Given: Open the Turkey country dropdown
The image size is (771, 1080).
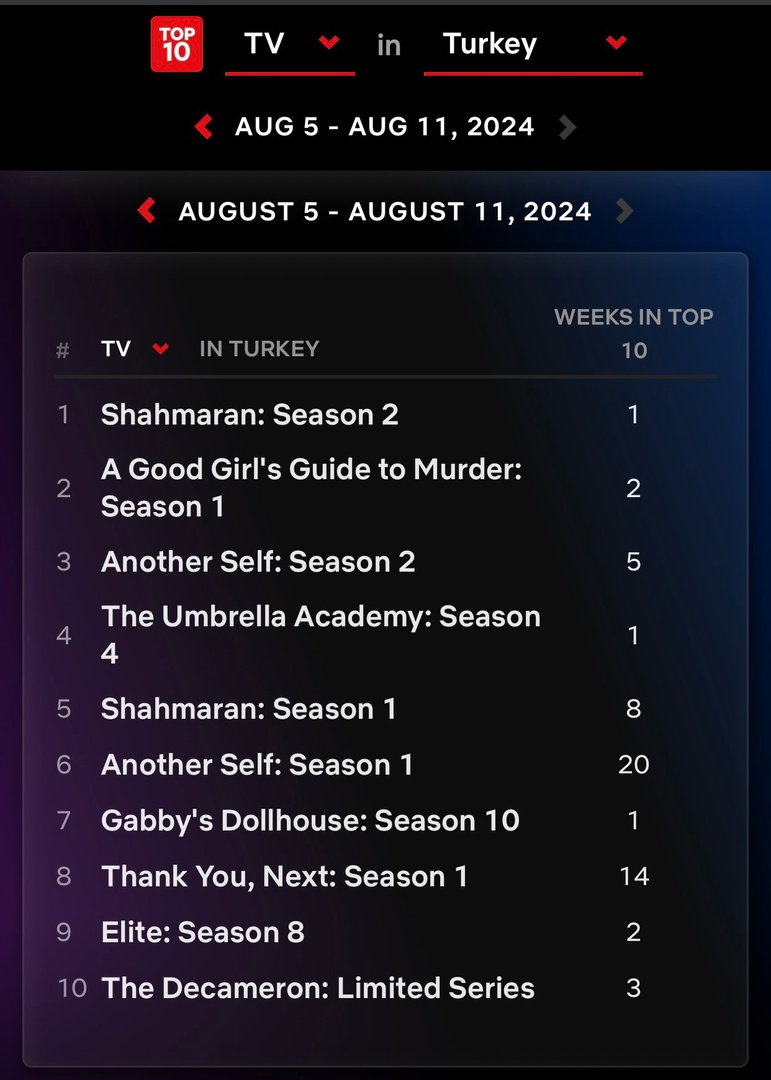Looking at the screenshot, I should [533, 44].
